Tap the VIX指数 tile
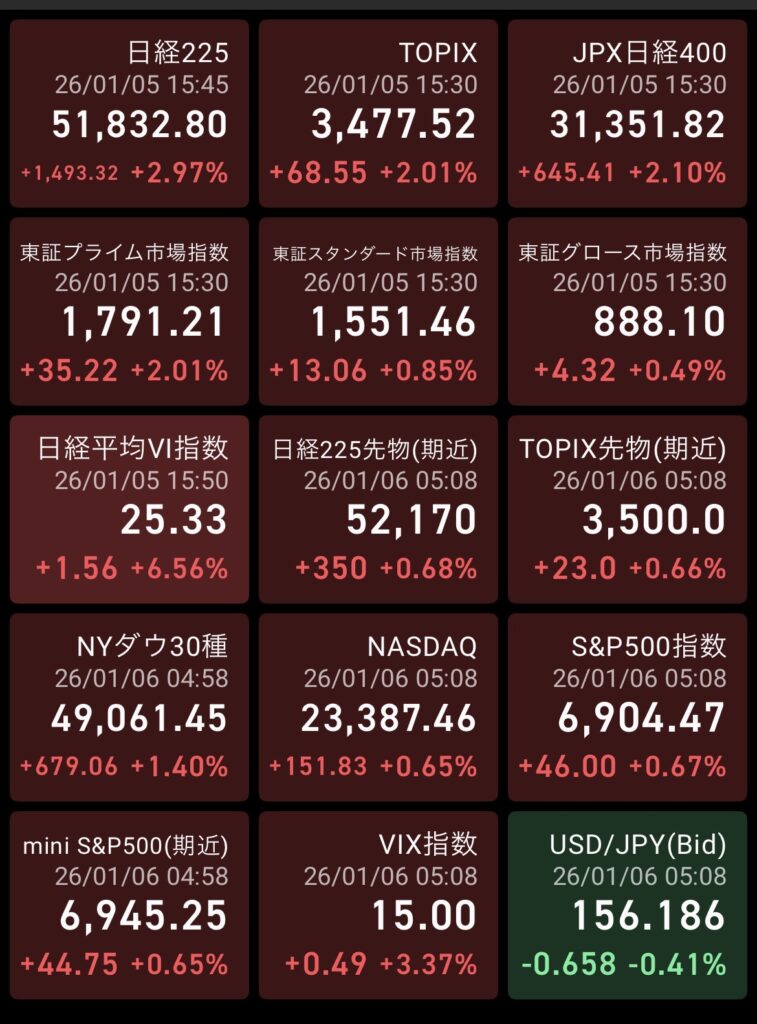The width and height of the screenshot is (757, 1024). tap(378, 905)
